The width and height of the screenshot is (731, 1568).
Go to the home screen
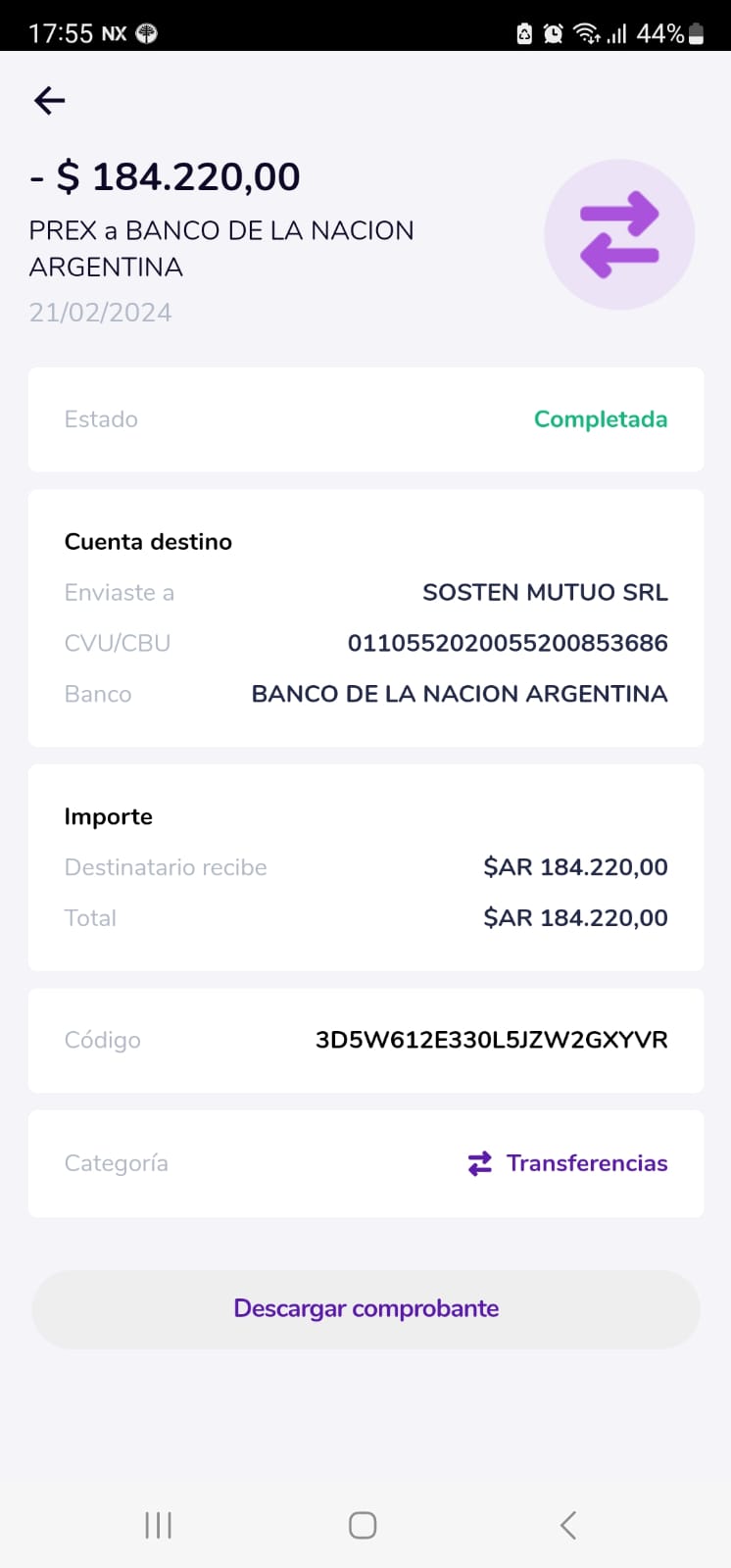[363, 1525]
